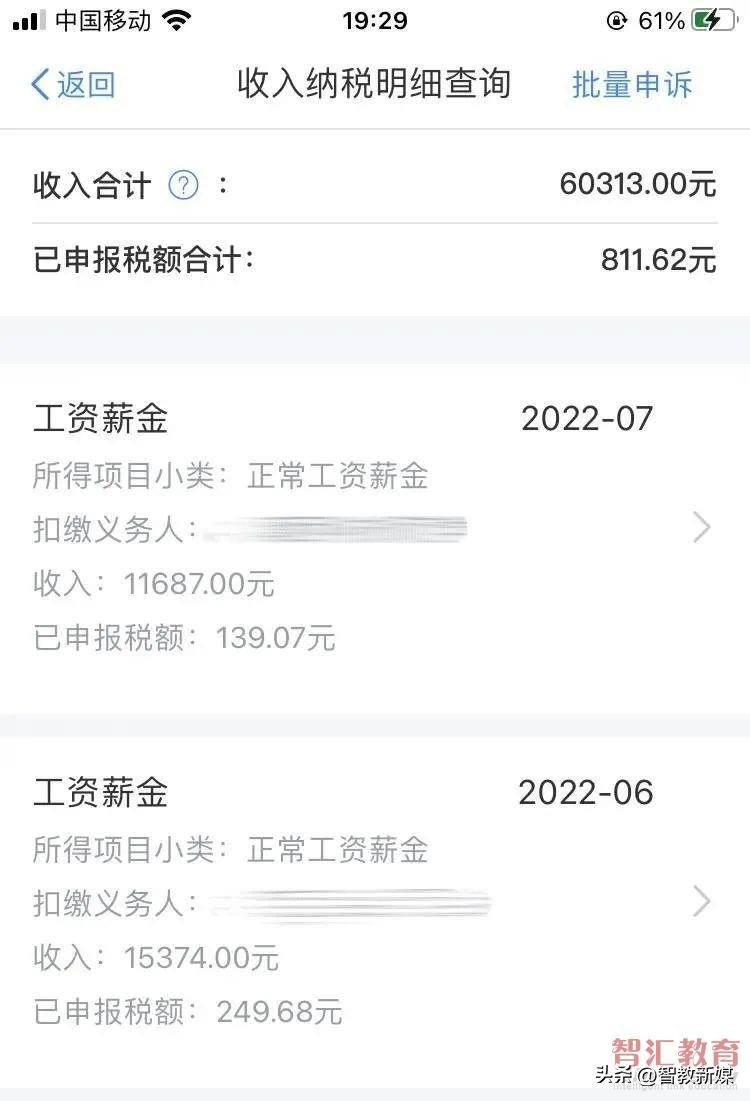Screen dimensions: 750x1101
Task: Select the 收入纳税明细查询 title
Action: (x=375, y=86)
